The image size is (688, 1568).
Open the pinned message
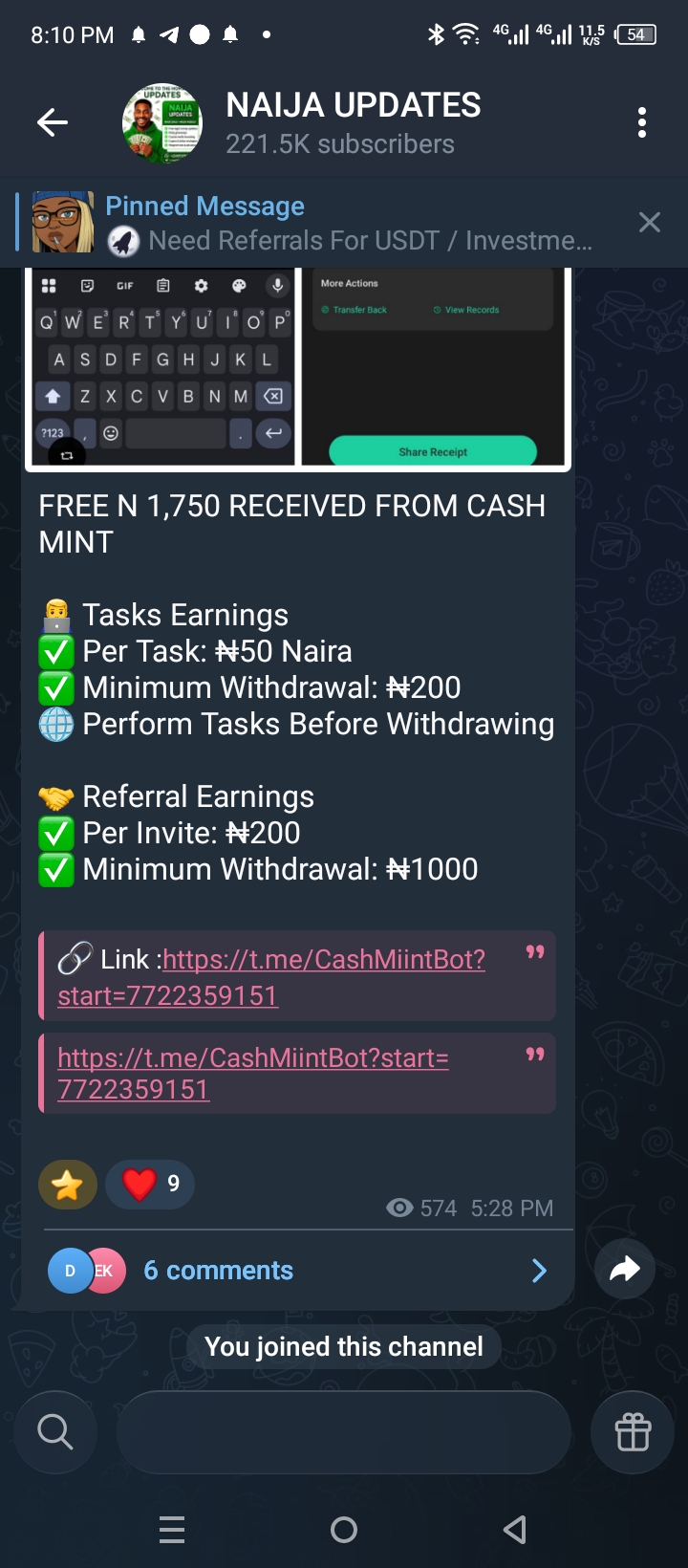[x=348, y=223]
